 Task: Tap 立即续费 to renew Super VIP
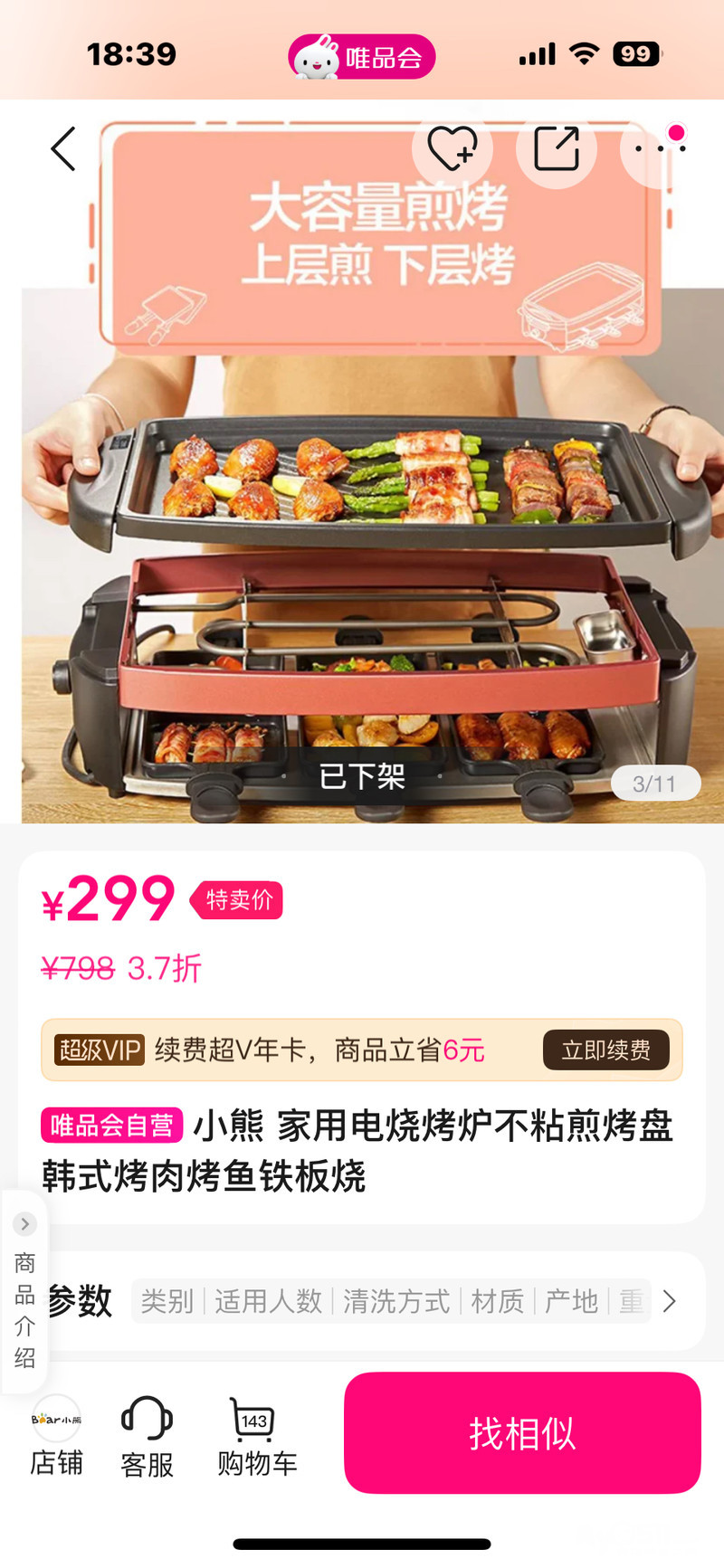[605, 1050]
